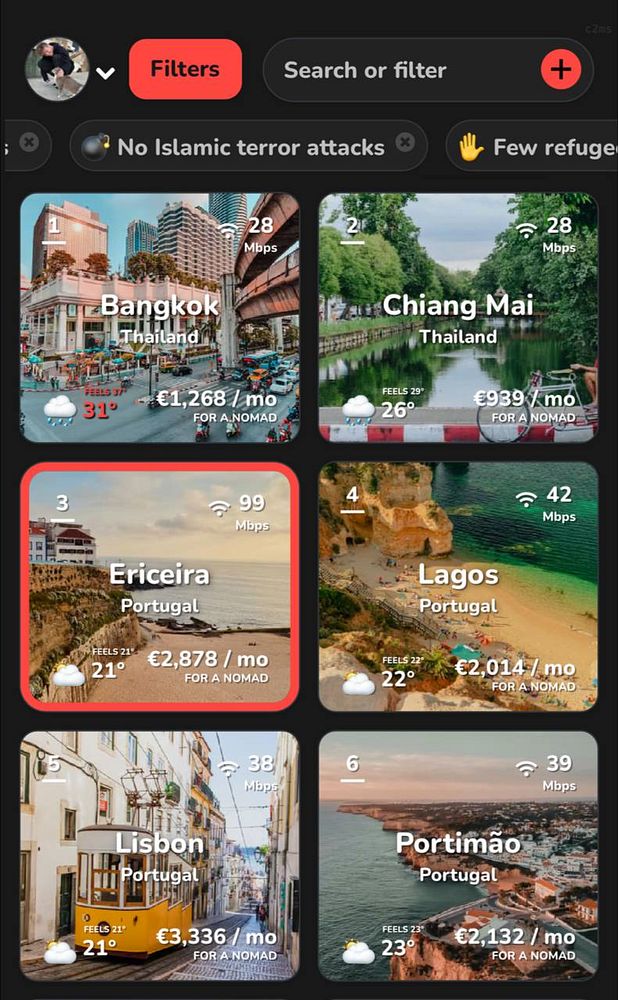This screenshot has width=618, height=1000.
Task: Show the Lagos, Portugal card
Action: click(458, 587)
